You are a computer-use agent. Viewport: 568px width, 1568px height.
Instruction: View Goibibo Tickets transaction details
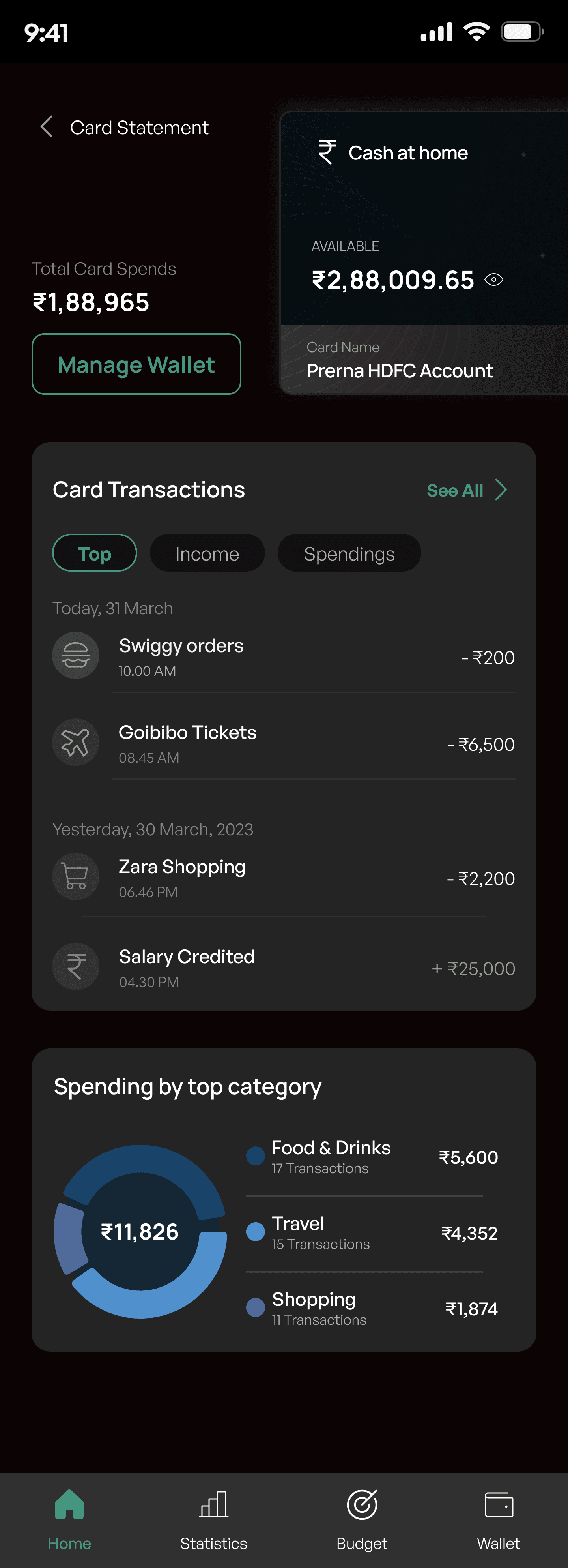pos(283,743)
